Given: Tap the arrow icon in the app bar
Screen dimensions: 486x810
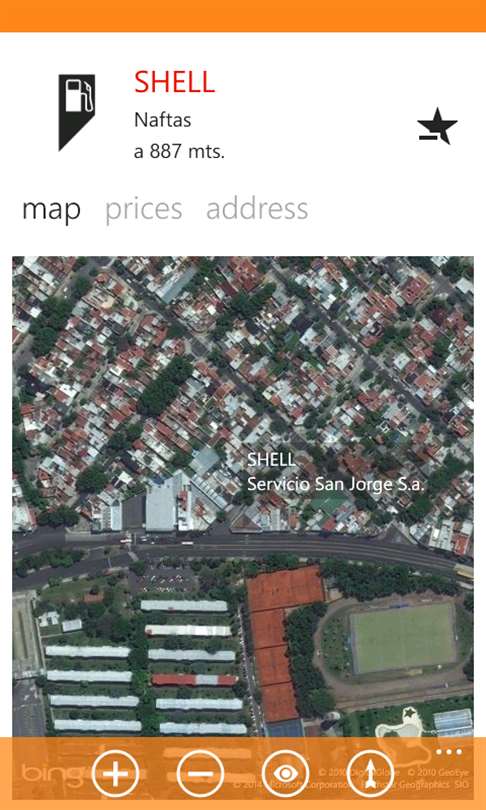Looking at the screenshot, I should (x=370, y=774).
